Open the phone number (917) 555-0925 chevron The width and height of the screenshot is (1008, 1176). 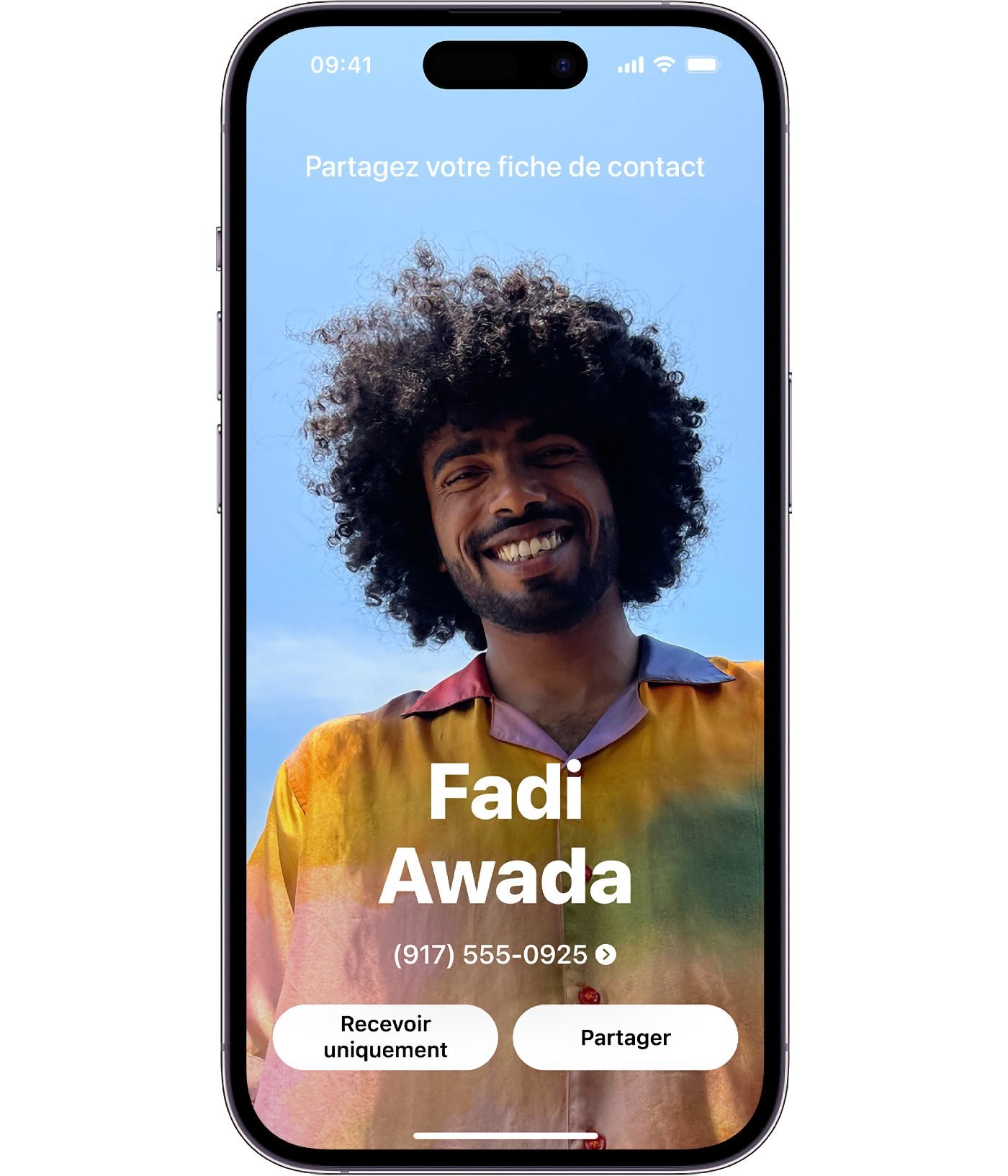point(606,955)
